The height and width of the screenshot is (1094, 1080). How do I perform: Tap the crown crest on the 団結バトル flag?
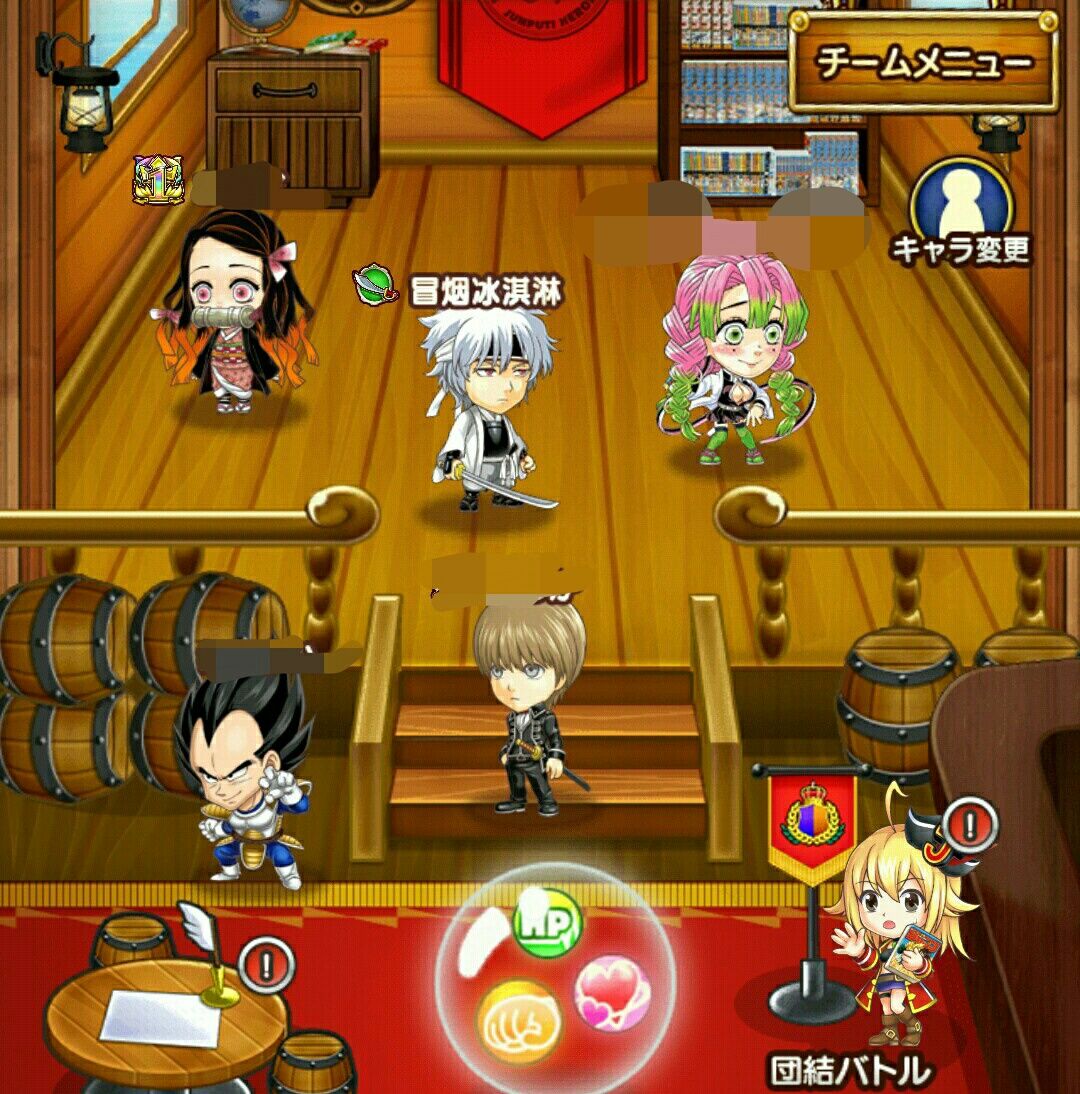coord(814,818)
